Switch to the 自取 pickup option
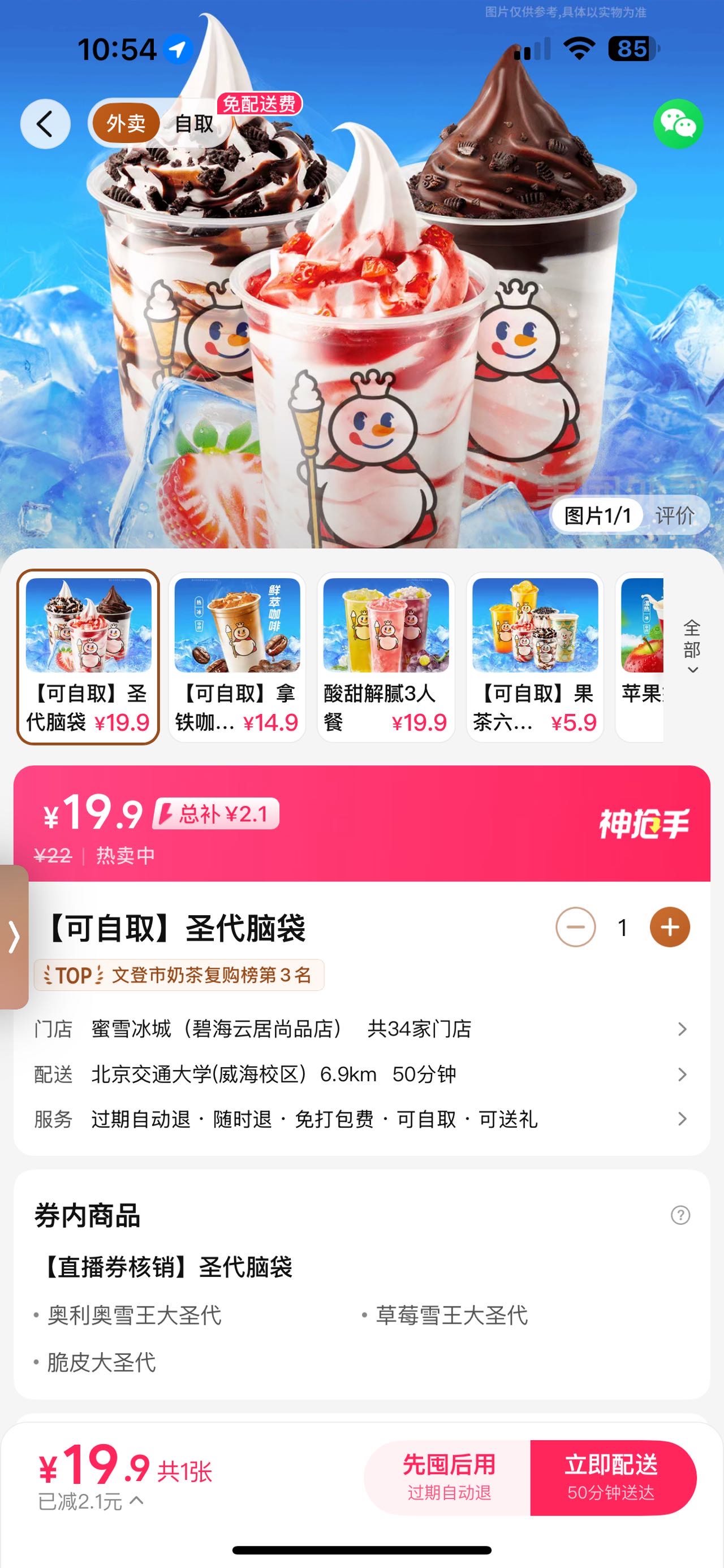Image resolution: width=724 pixels, height=1568 pixels. tap(193, 124)
